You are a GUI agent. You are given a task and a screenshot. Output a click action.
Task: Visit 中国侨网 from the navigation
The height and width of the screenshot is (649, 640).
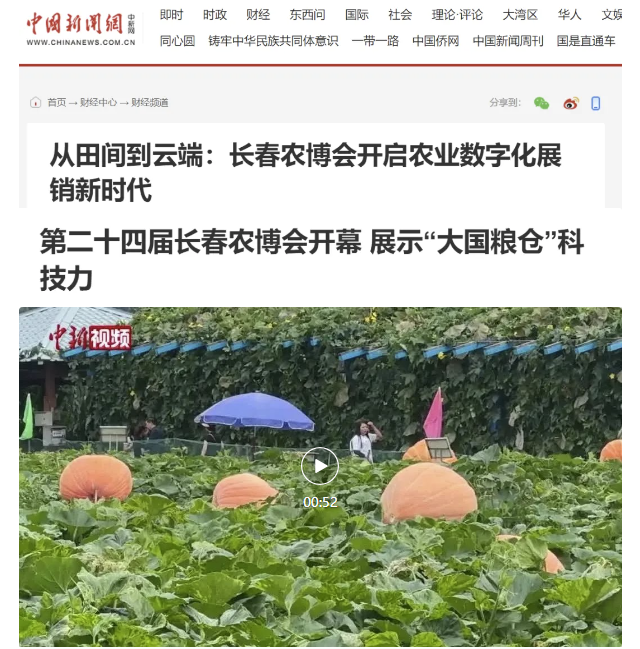[x=436, y=41]
